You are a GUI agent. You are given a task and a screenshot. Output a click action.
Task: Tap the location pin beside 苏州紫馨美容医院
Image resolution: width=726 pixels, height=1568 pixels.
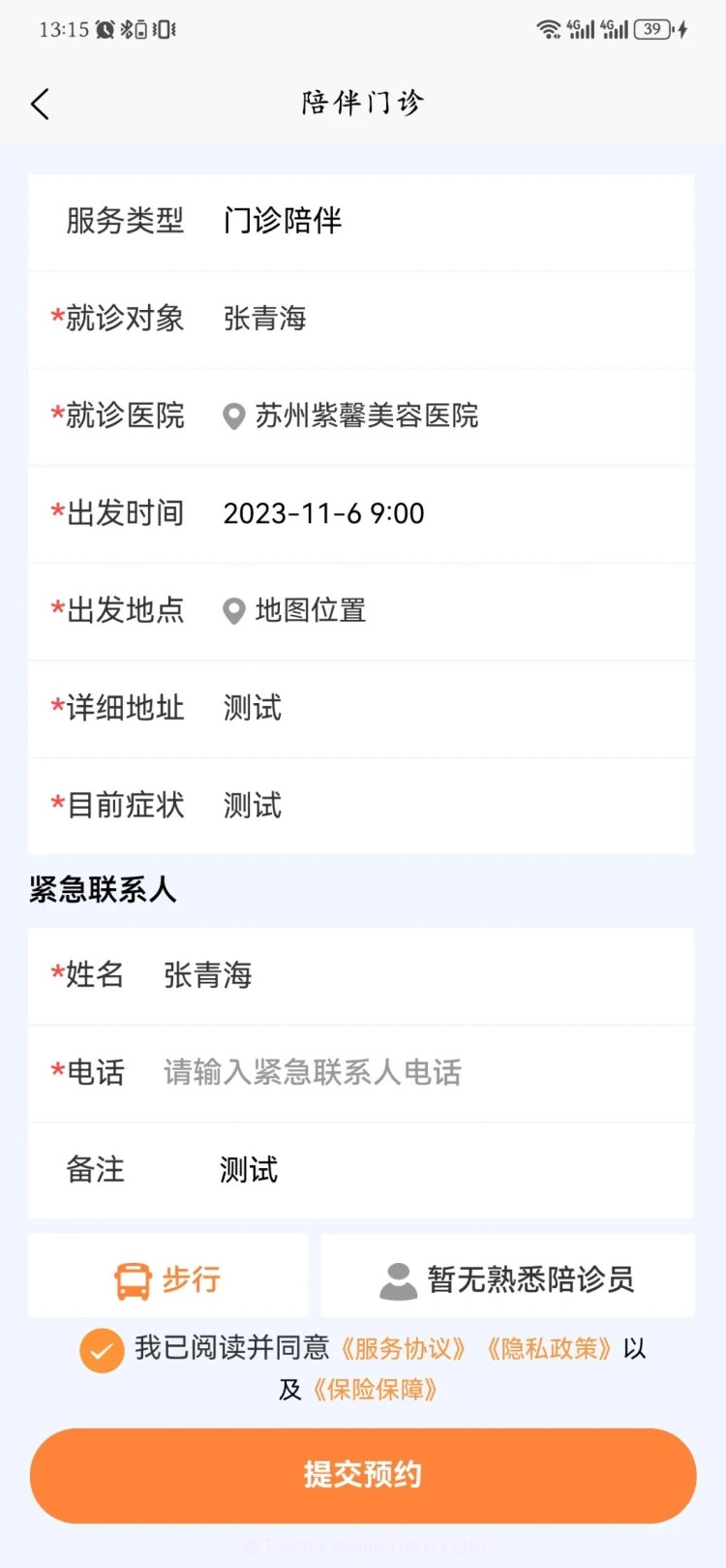pos(233,416)
